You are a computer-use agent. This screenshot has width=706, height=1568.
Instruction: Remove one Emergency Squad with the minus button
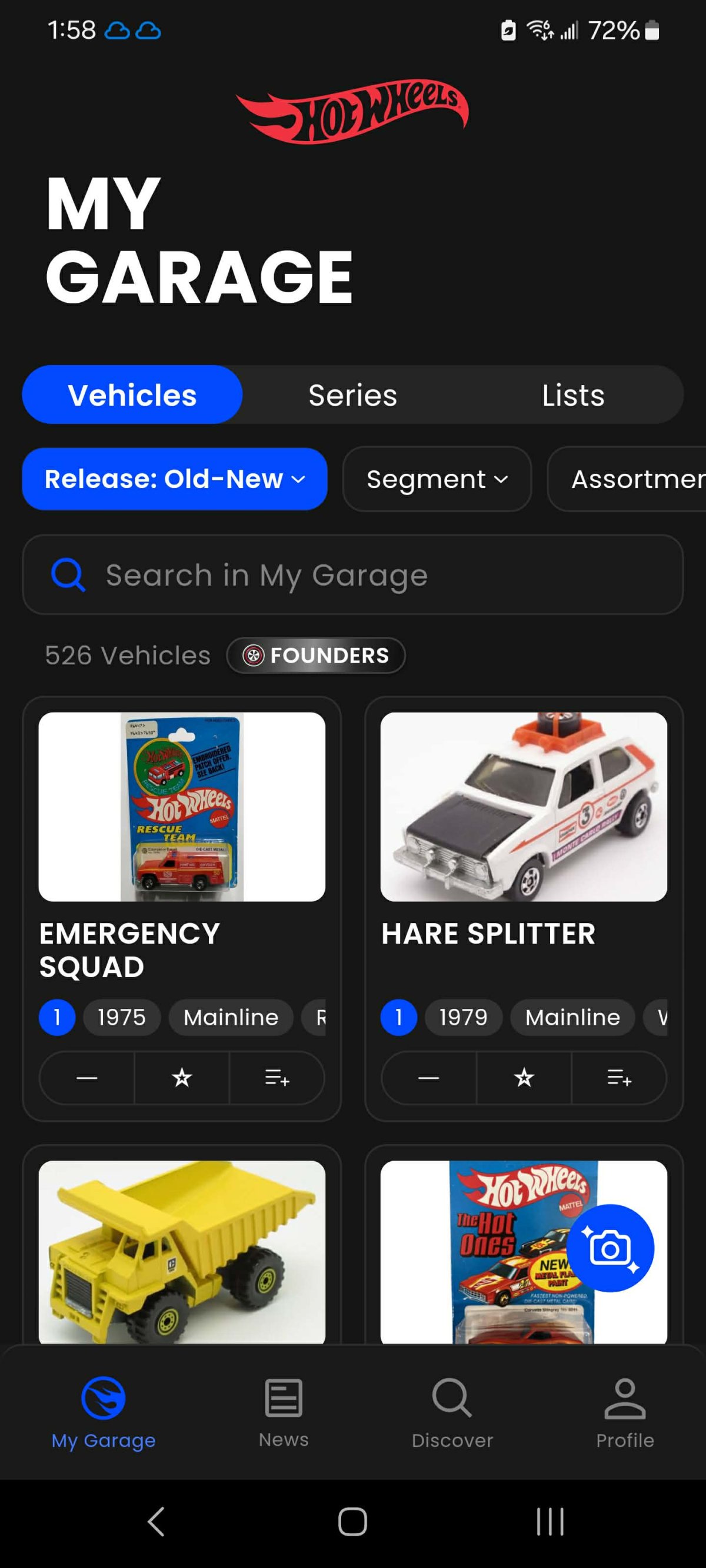pyautogui.click(x=86, y=1078)
